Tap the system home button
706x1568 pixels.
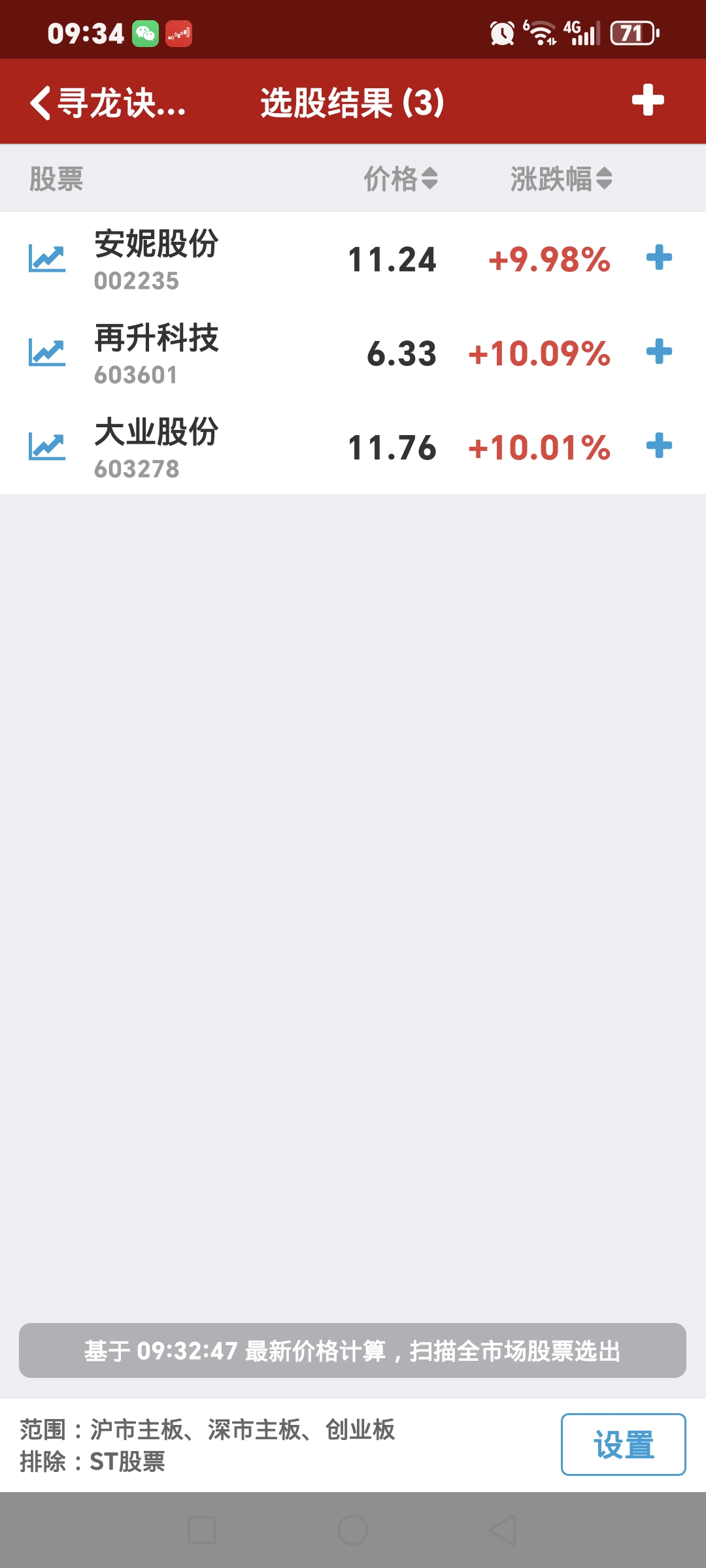(x=353, y=1529)
